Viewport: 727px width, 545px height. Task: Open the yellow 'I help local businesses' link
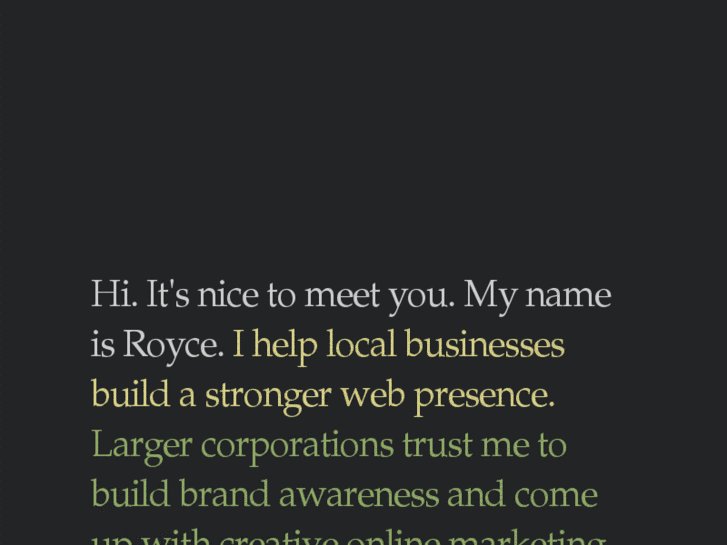[x=398, y=346]
